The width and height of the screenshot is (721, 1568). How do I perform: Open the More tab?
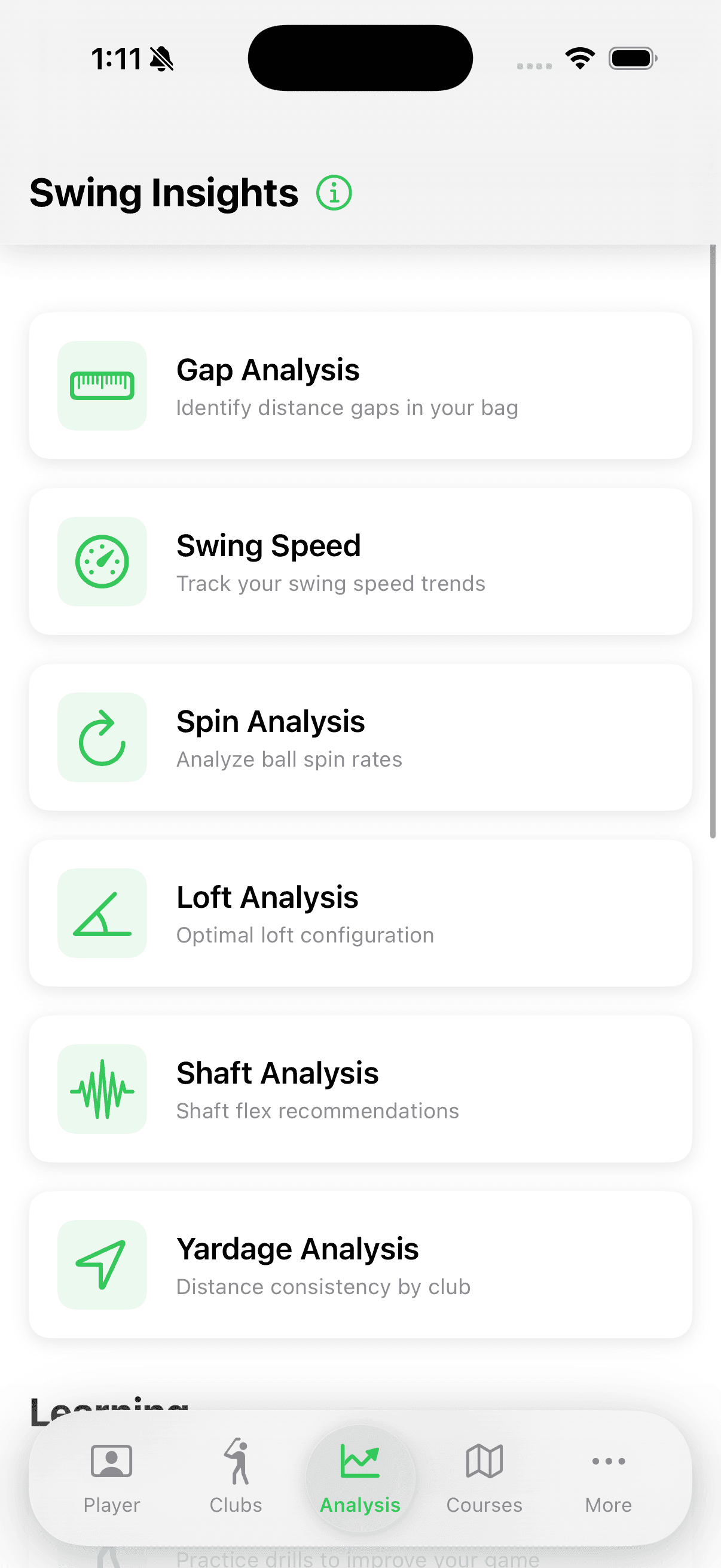tap(607, 1479)
